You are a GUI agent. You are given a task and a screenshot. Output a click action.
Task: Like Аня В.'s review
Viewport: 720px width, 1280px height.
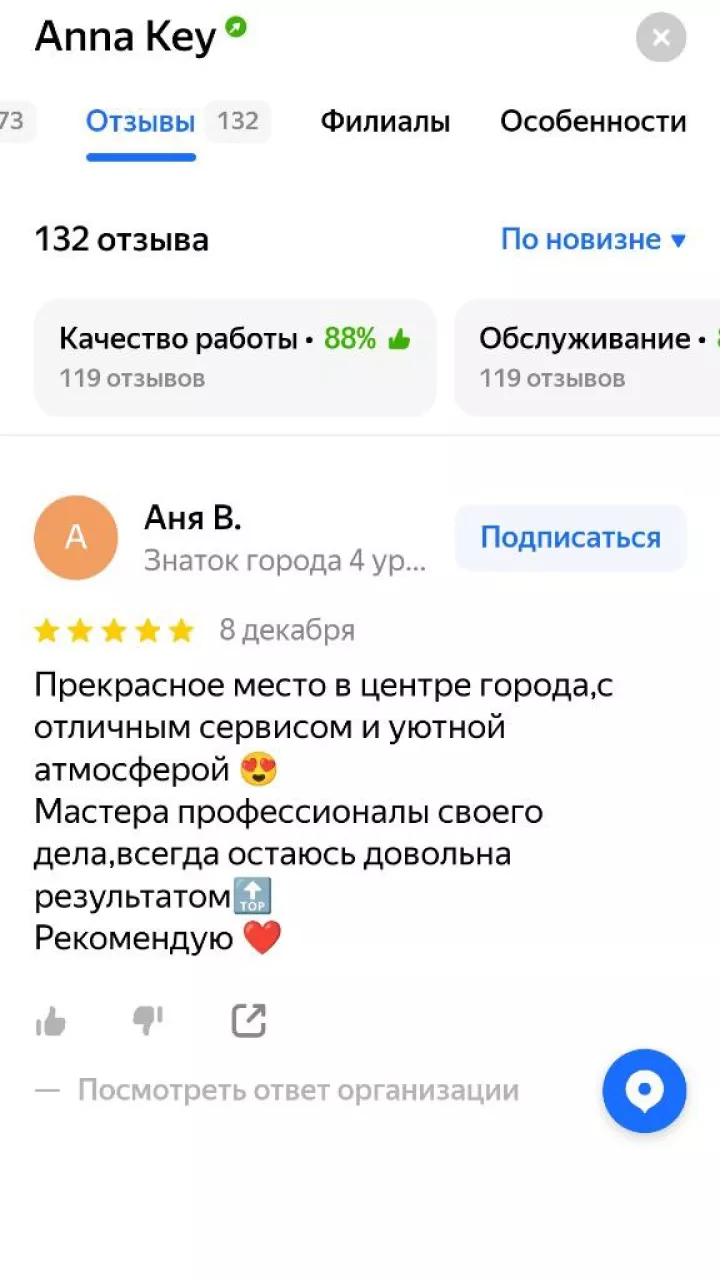(x=51, y=1021)
